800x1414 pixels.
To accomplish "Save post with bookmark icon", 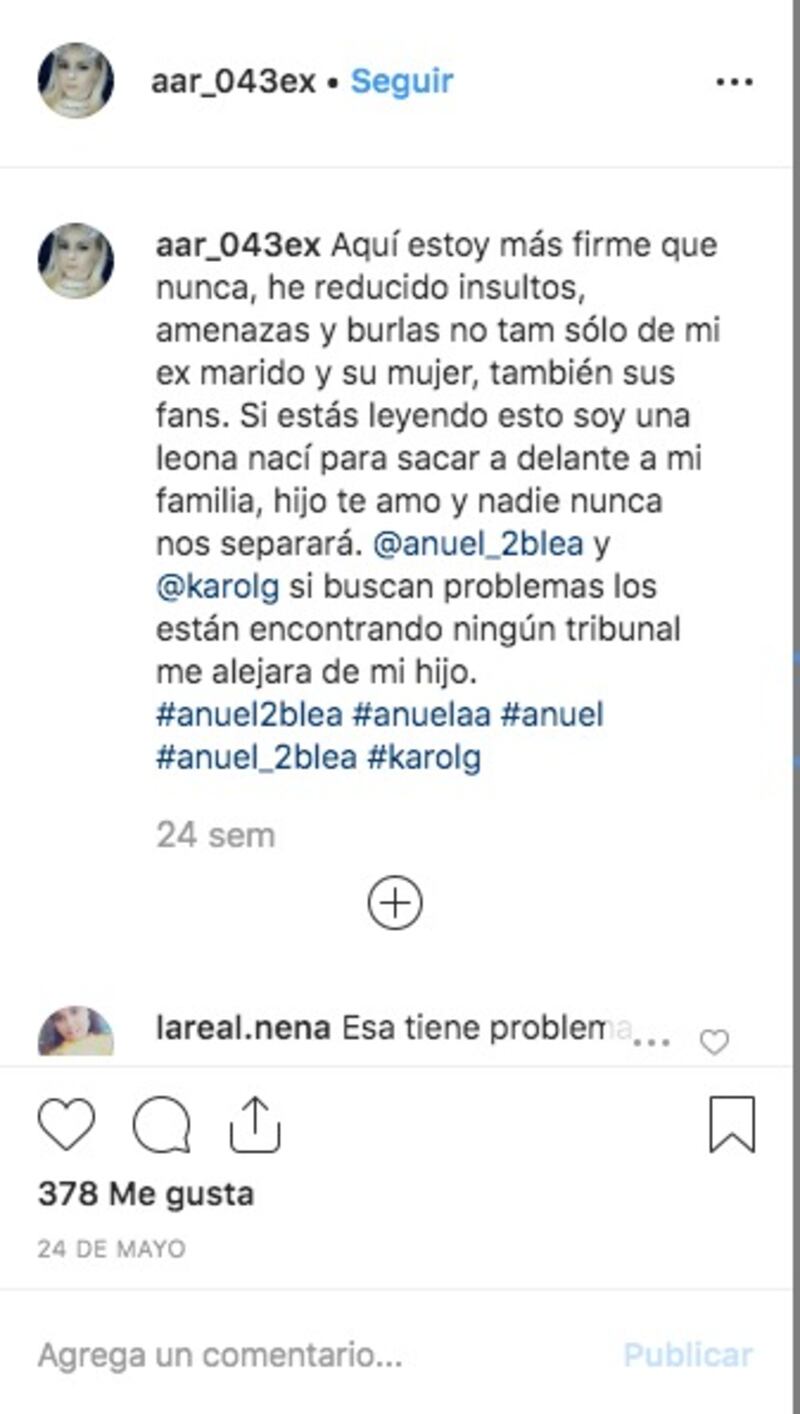I will point(732,1125).
